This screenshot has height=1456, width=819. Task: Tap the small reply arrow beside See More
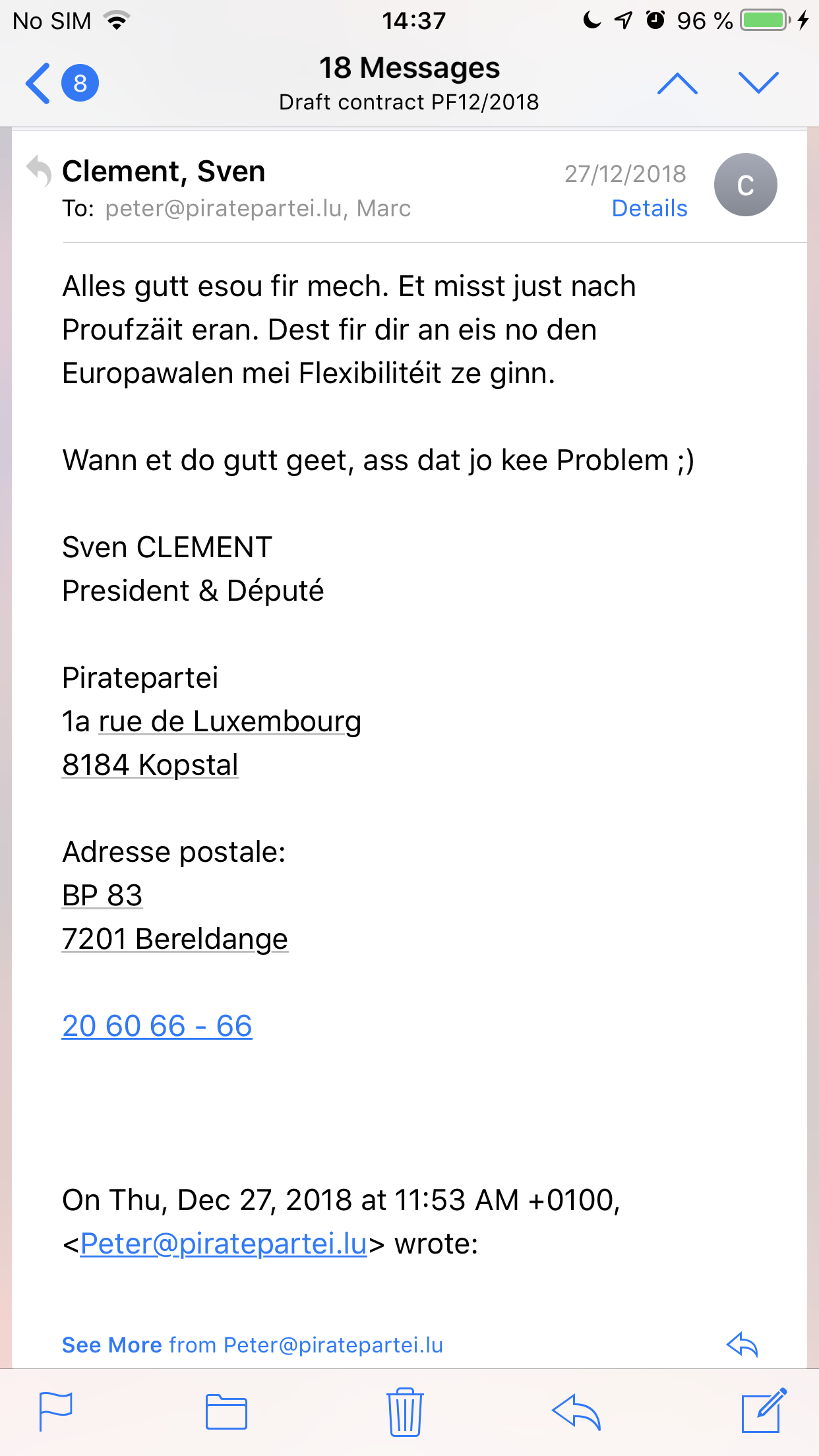[742, 1345]
